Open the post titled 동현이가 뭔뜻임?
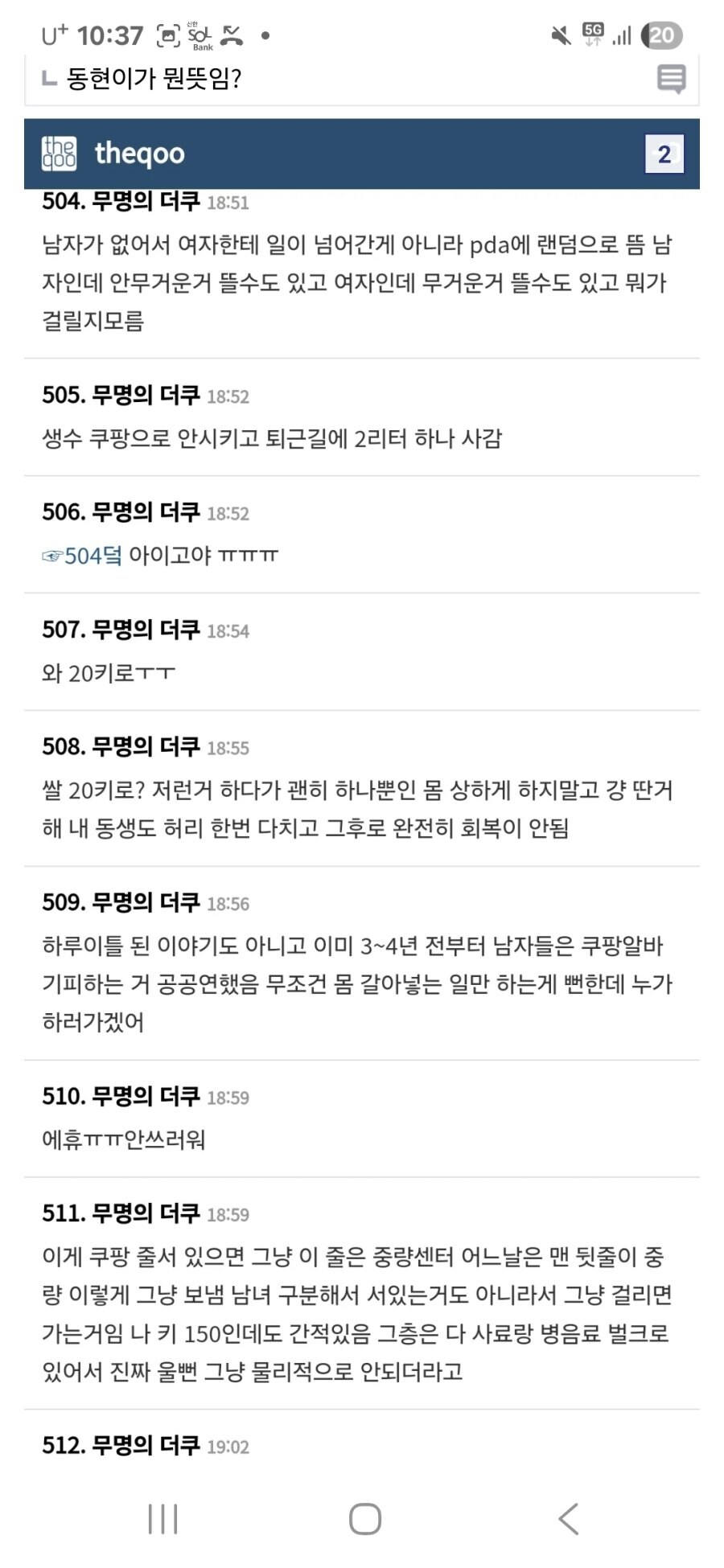Image resolution: width=724 pixels, height=1568 pixels. pos(154,79)
